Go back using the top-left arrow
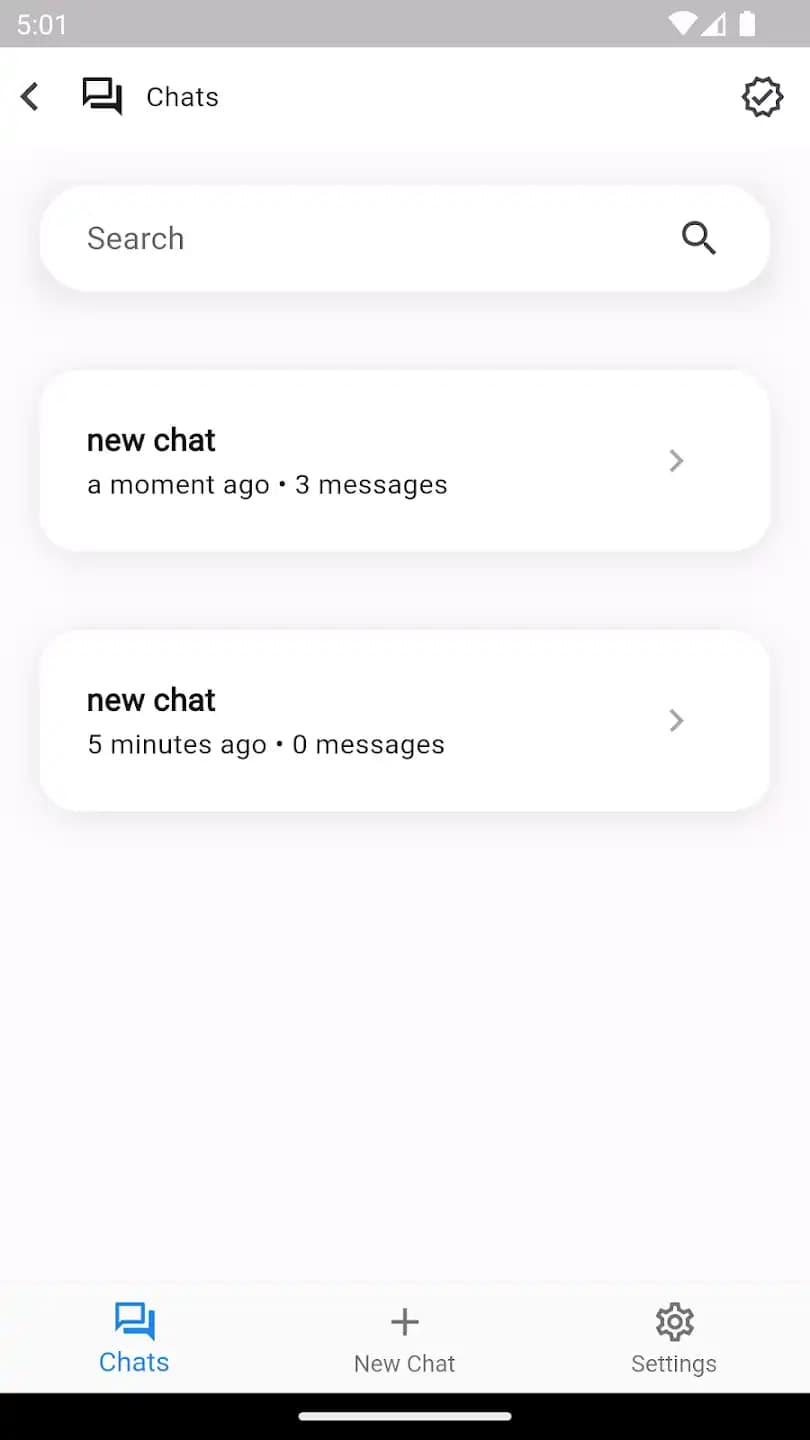Viewport: 810px width, 1440px height. (30, 97)
